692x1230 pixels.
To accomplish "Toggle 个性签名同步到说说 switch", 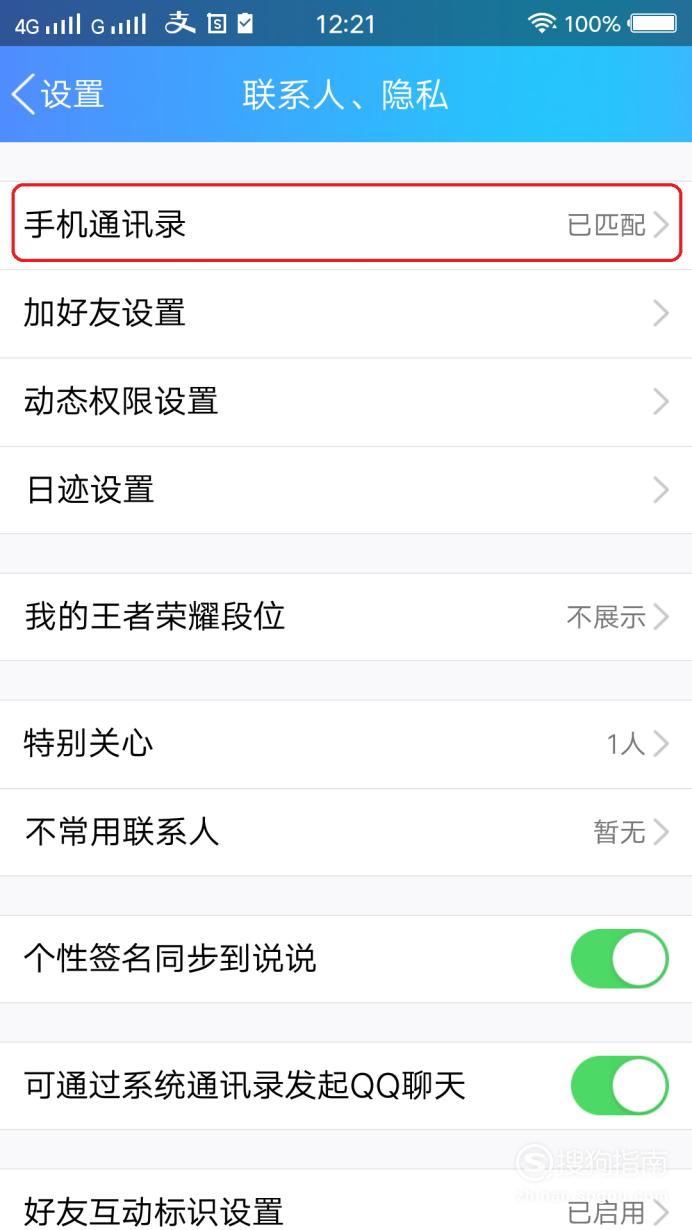I will point(619,959).
